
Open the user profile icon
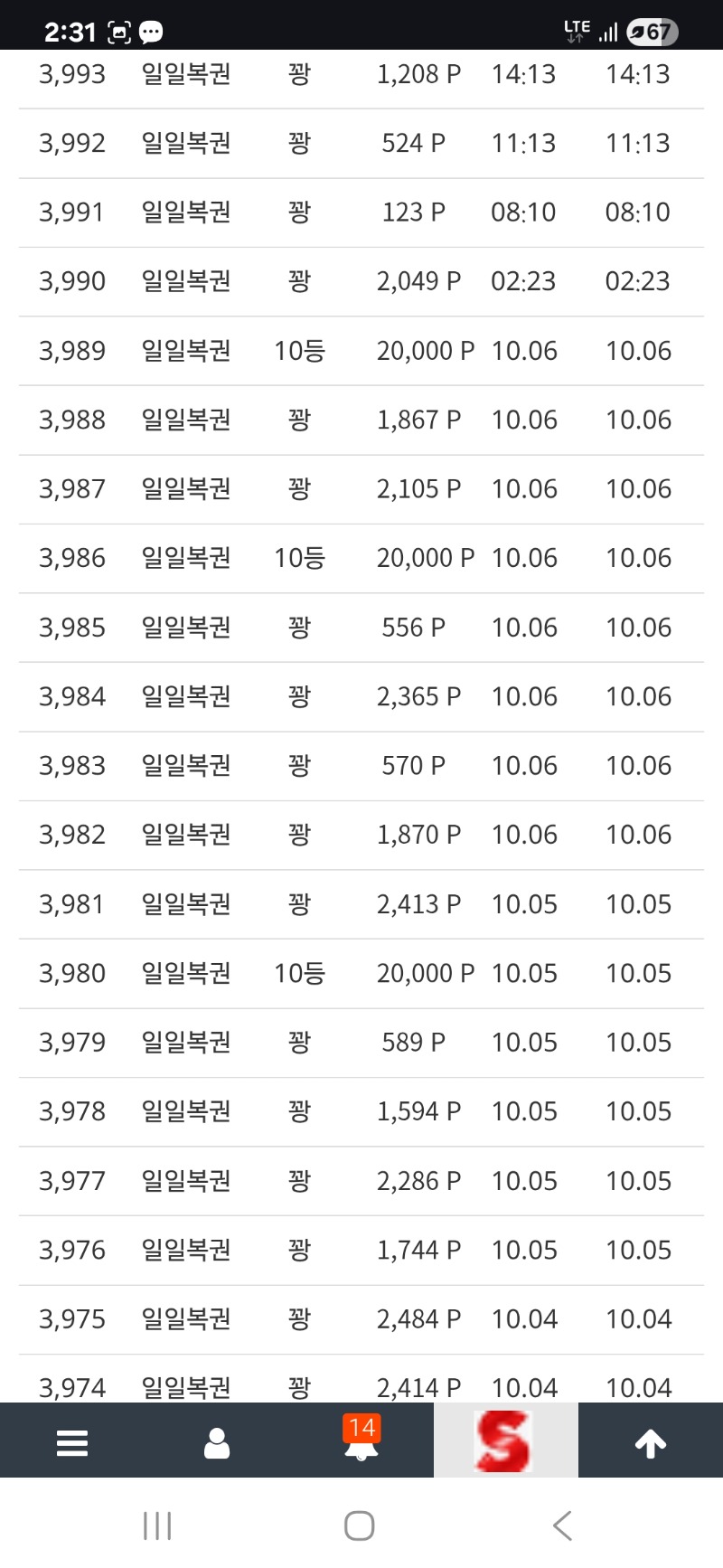(217, 1442)
